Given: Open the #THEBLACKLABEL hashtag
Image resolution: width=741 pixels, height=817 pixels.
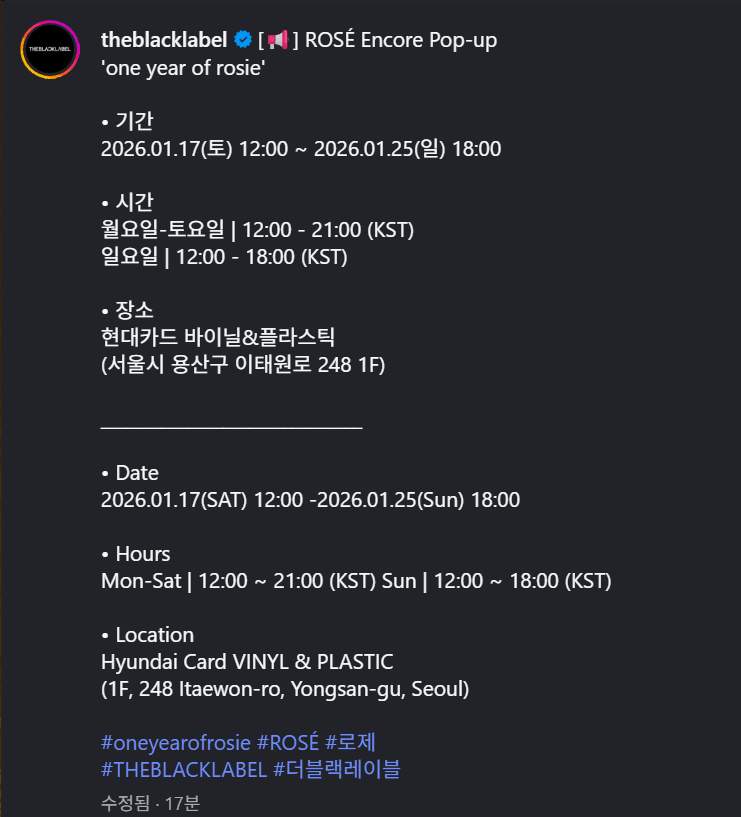Looking at the screenshot, I should (x=184, y=769).
